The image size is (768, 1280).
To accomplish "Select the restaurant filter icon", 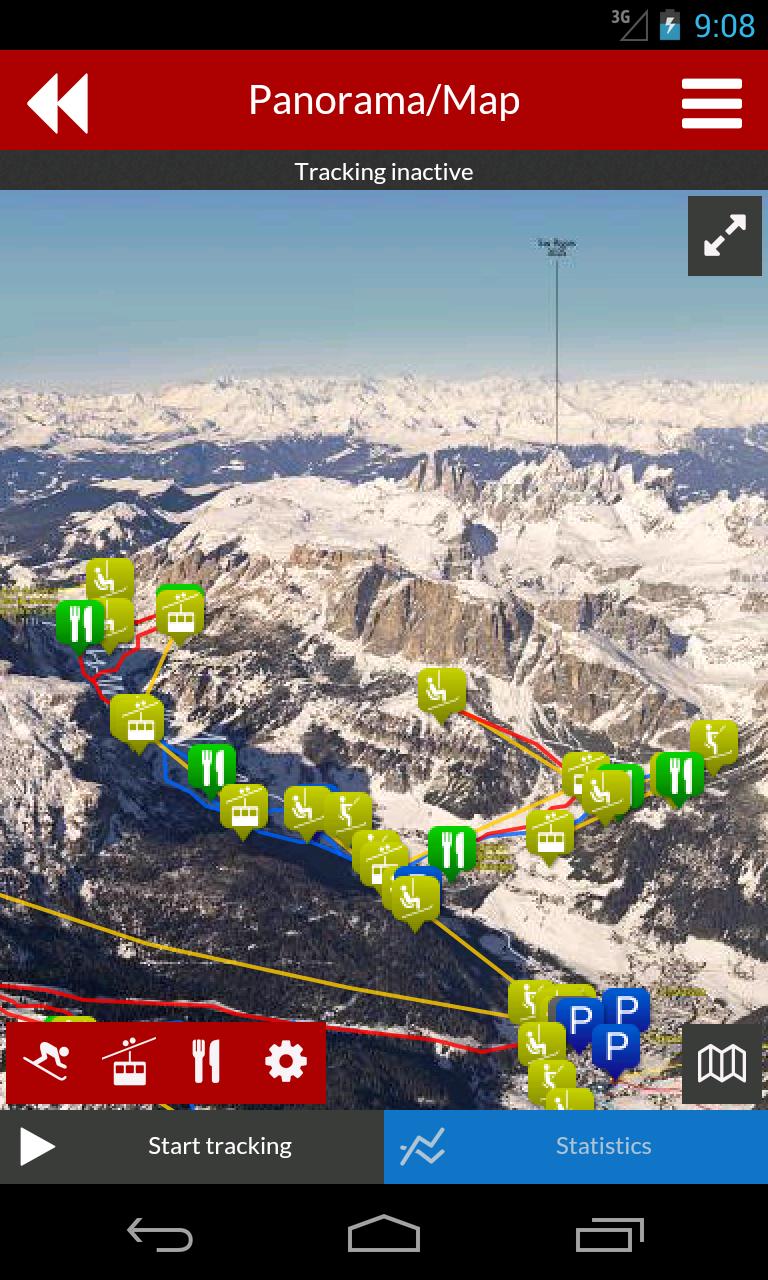I will (x=207, y=1063).
